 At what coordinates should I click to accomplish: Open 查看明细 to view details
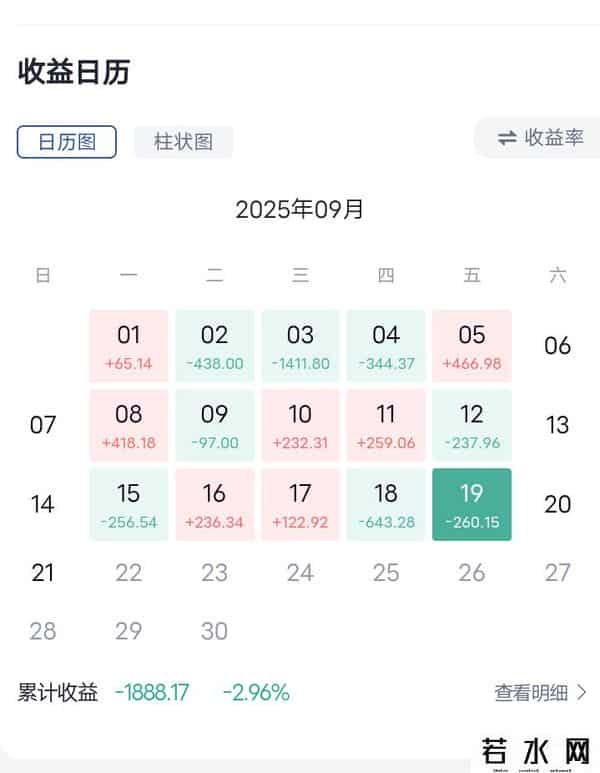coord(540,692)
